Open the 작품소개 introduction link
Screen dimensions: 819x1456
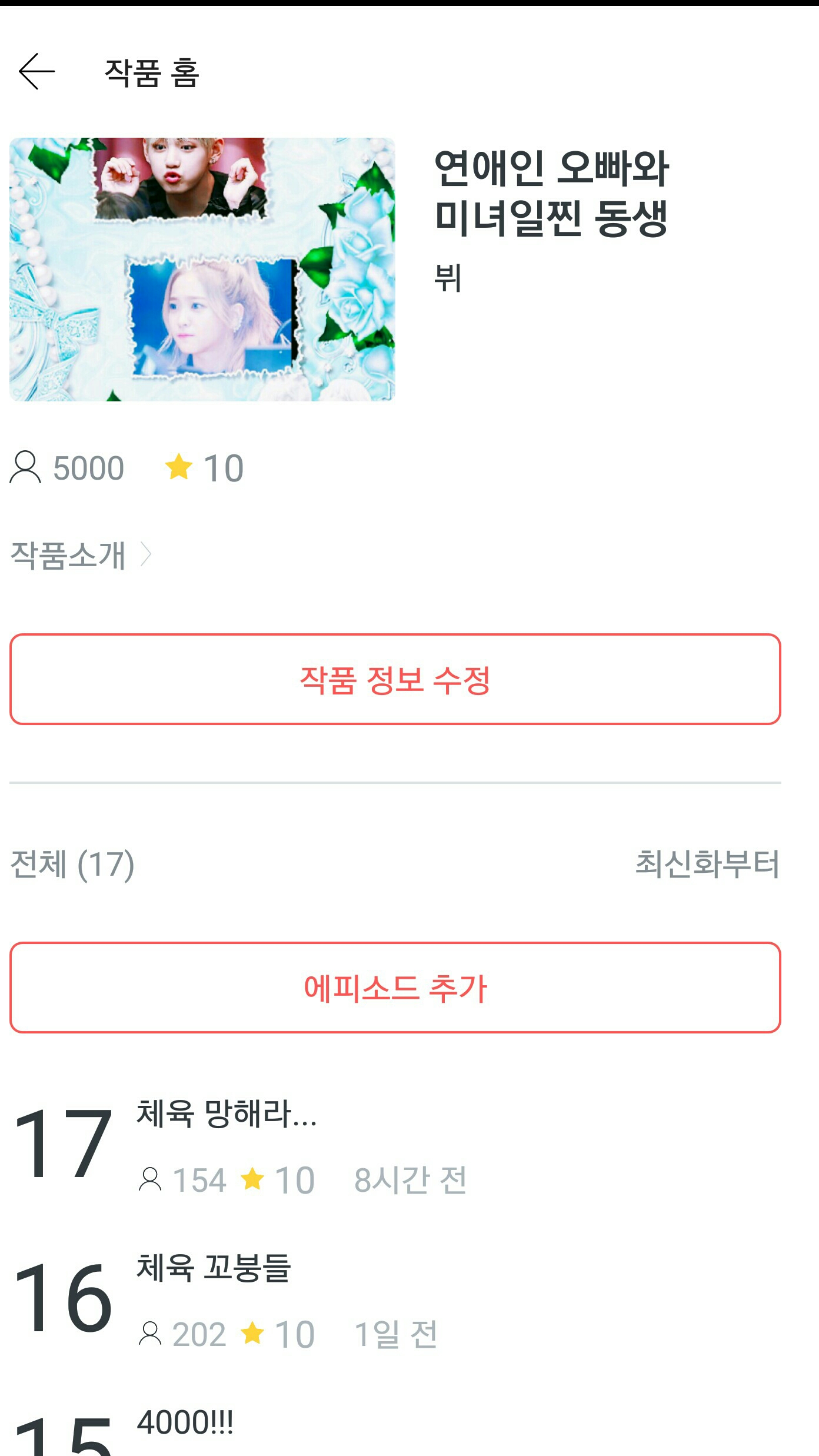(81, 554)
